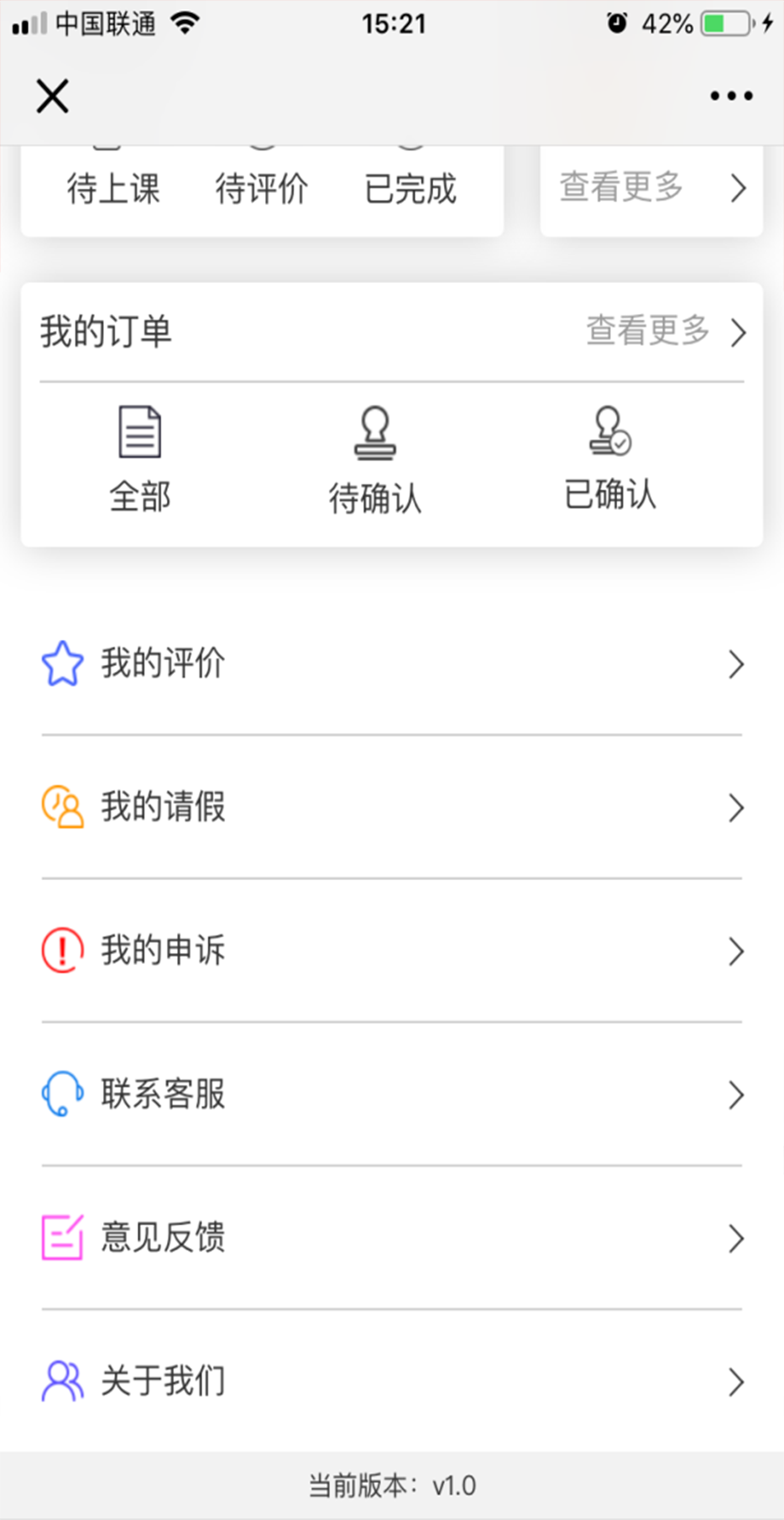Image resolution: width=784 pixels, height=1520 pixels.
Task: Open 意见反馈 feedback row
Action: pyautogui.click(x=391, y=1238)
